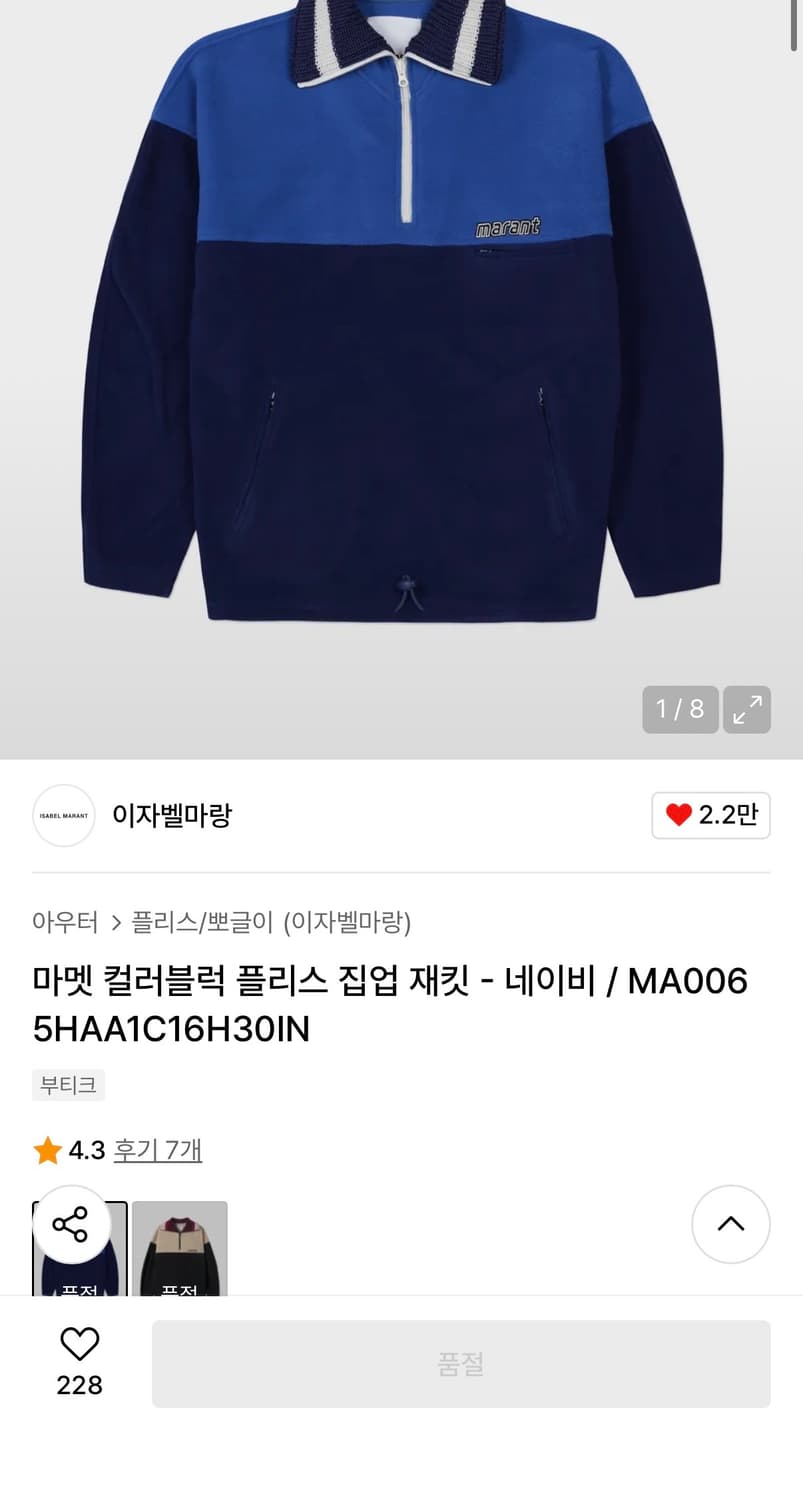Tap the orange star rating icon

pyautogui.click(x=45, y=1149)
